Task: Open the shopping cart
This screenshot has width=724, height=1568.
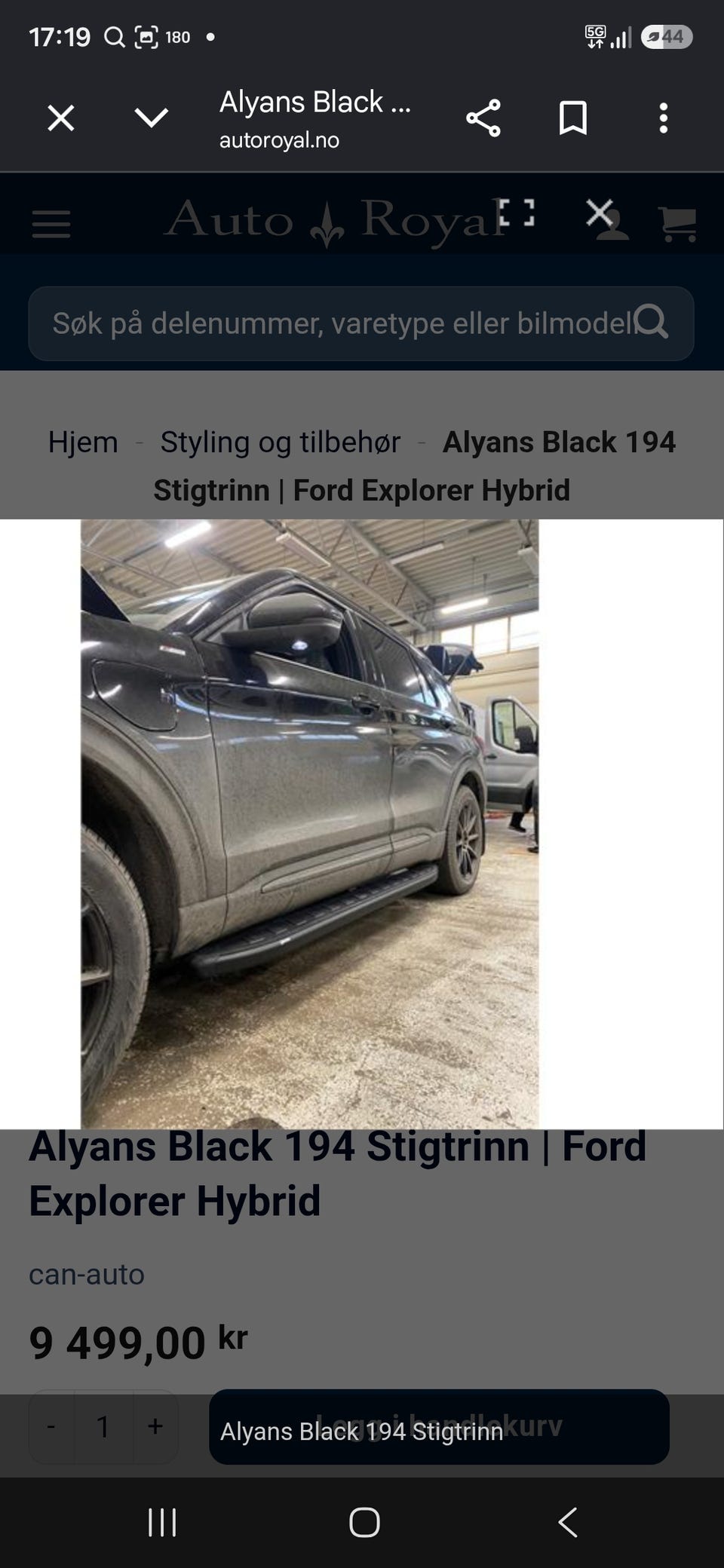Action: 677,224
